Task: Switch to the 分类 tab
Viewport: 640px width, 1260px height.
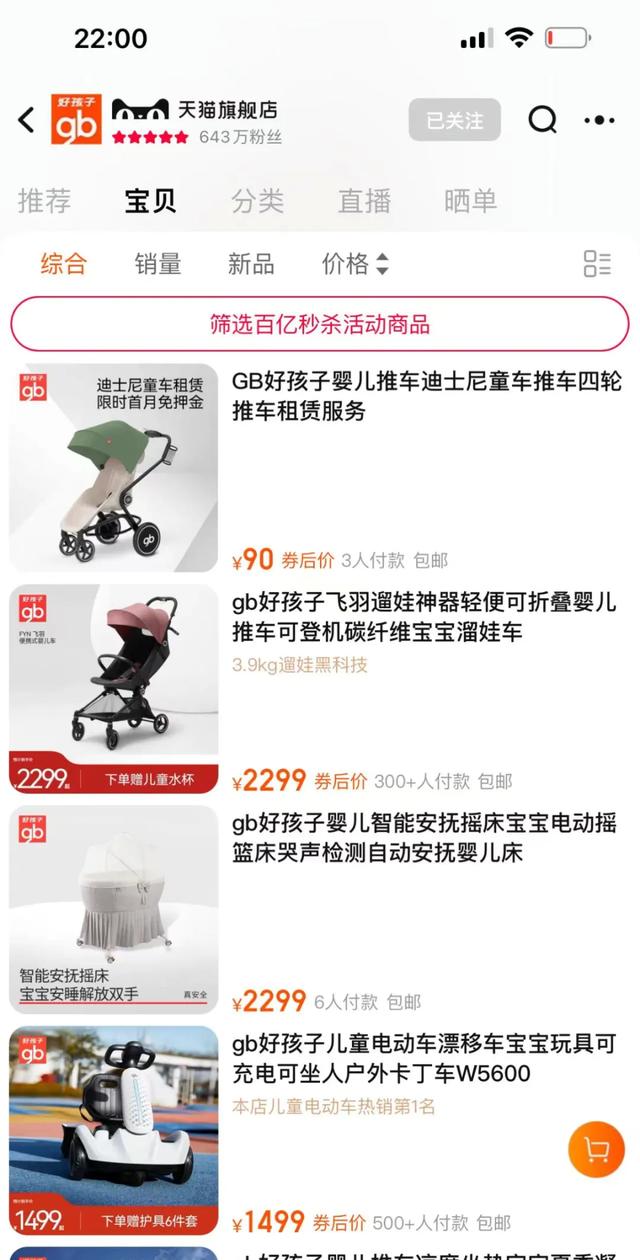Action: pos(257,200)
